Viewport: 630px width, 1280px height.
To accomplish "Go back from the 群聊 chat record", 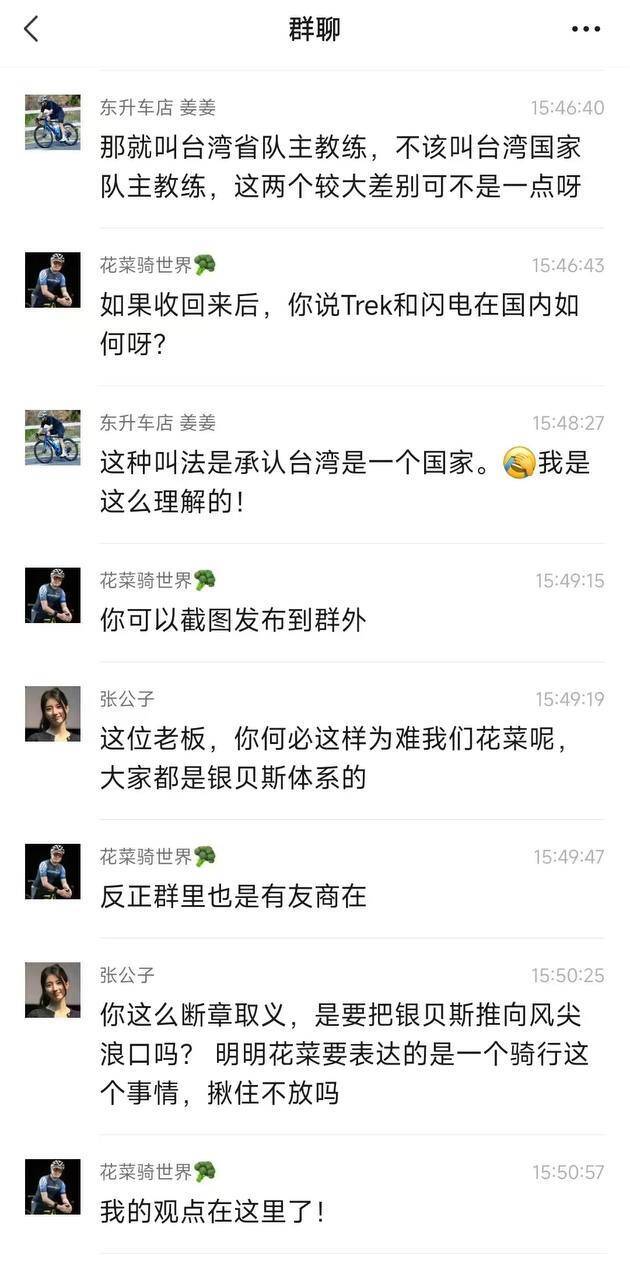I will pos(31,30).
